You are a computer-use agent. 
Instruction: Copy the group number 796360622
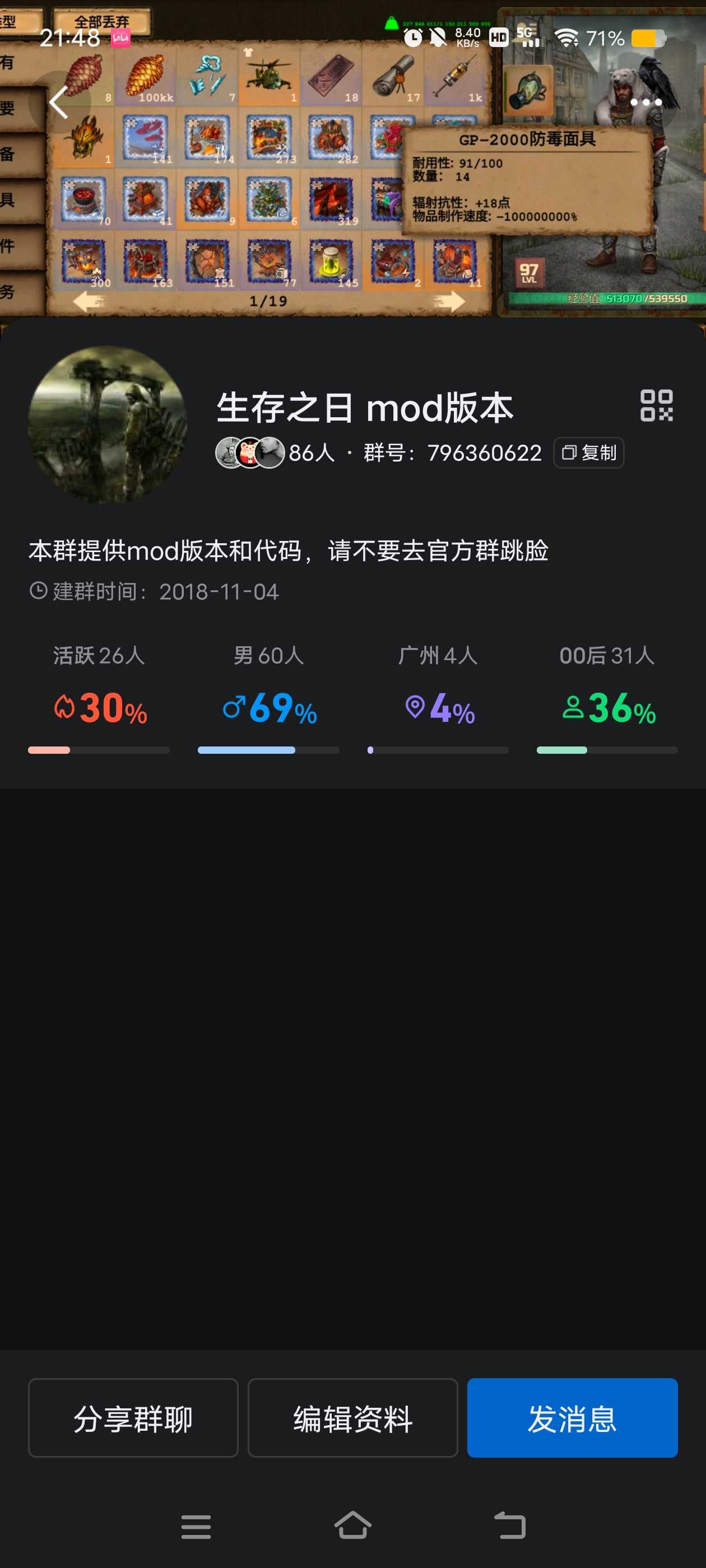588,453
